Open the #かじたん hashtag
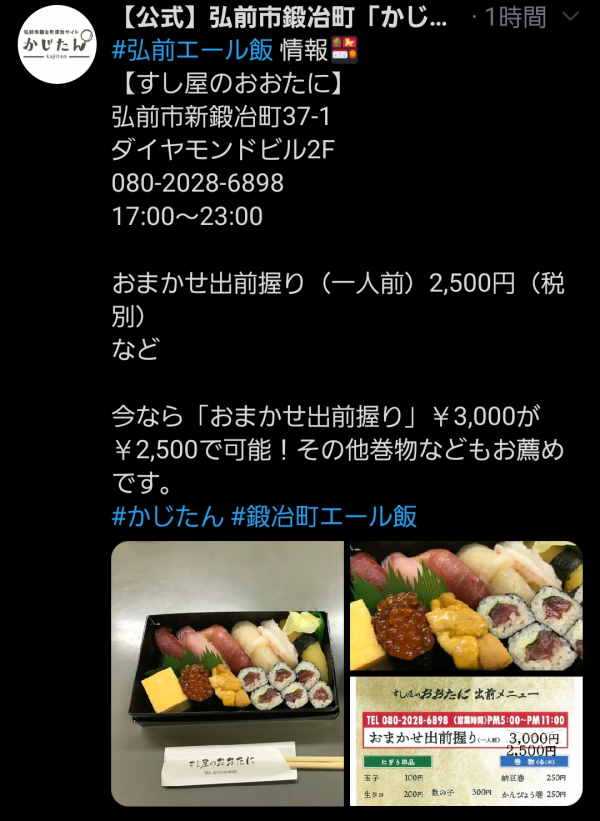The height and width of the screenshot is (821, 600). click(166, 516)
